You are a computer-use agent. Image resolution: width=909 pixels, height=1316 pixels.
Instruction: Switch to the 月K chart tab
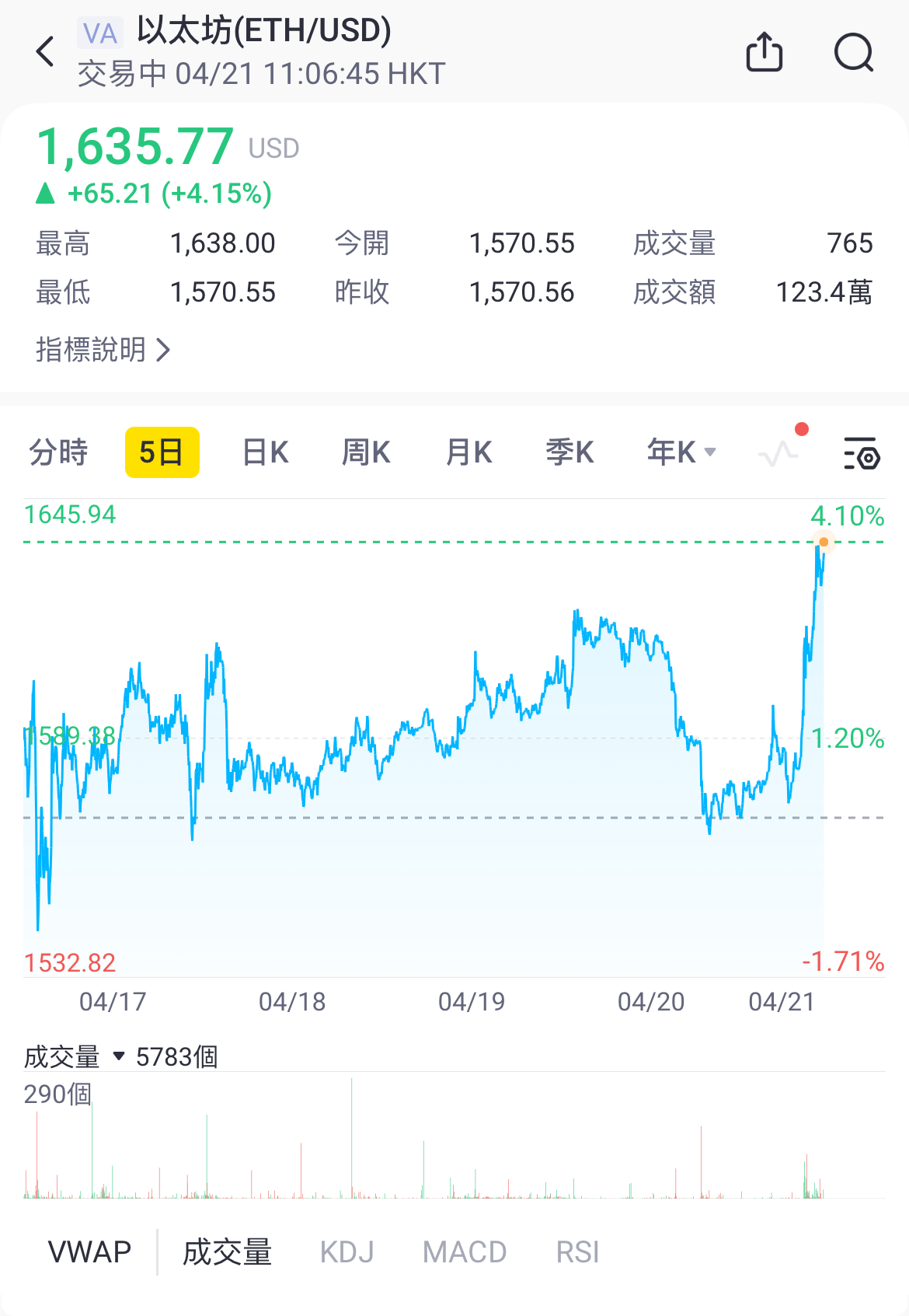point(468,452)
